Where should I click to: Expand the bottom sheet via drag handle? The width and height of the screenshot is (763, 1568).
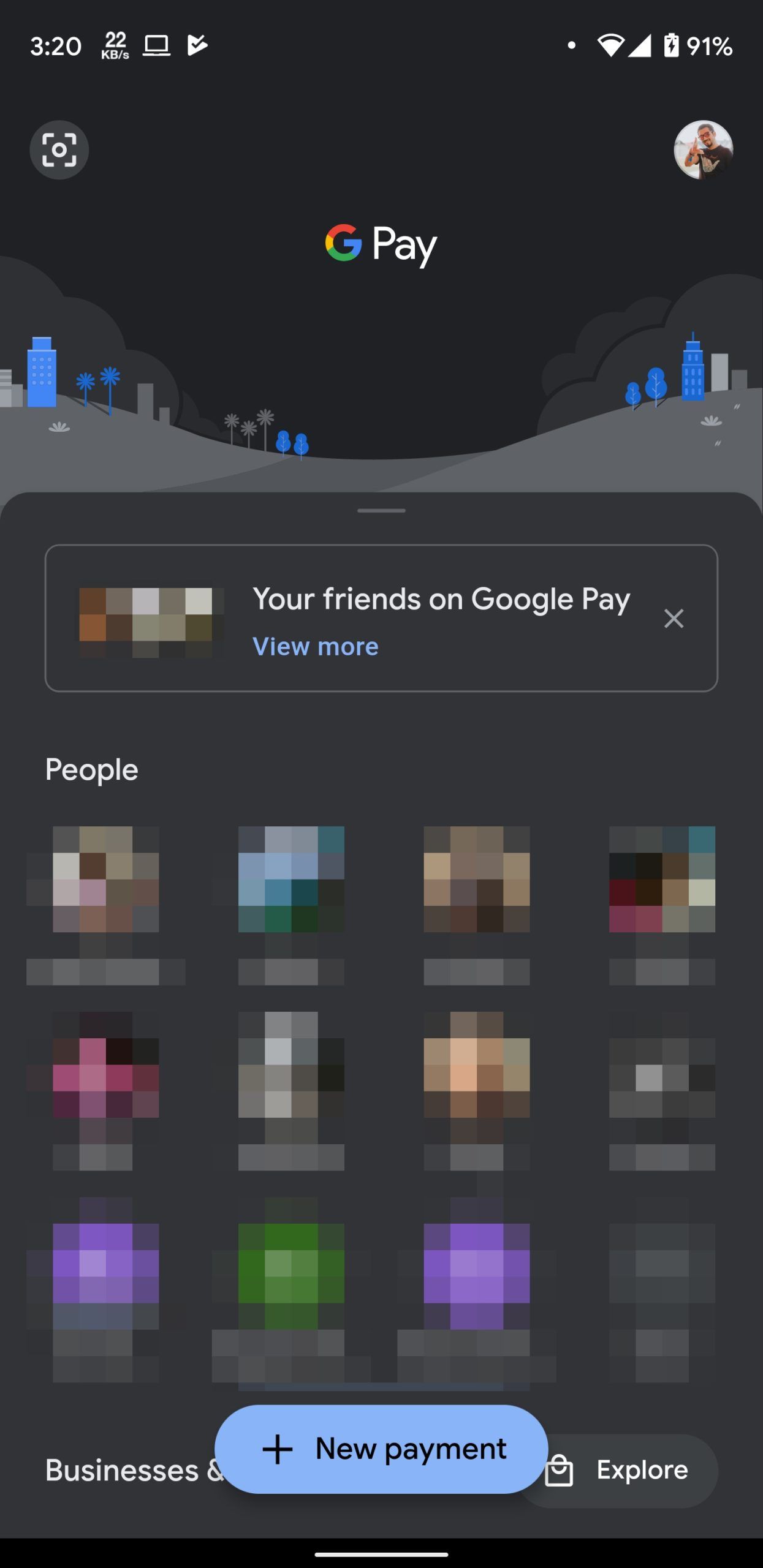tap(381, 510)
